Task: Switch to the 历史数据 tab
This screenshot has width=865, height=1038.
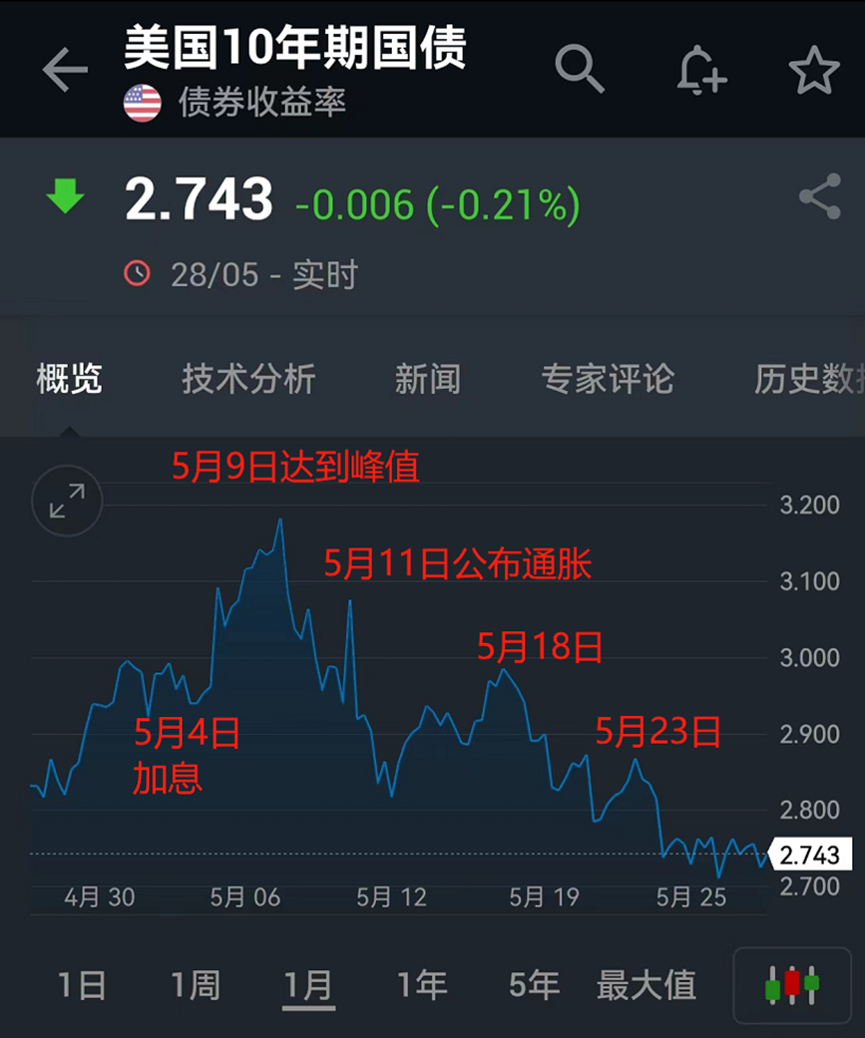Action: coord(808,379)
